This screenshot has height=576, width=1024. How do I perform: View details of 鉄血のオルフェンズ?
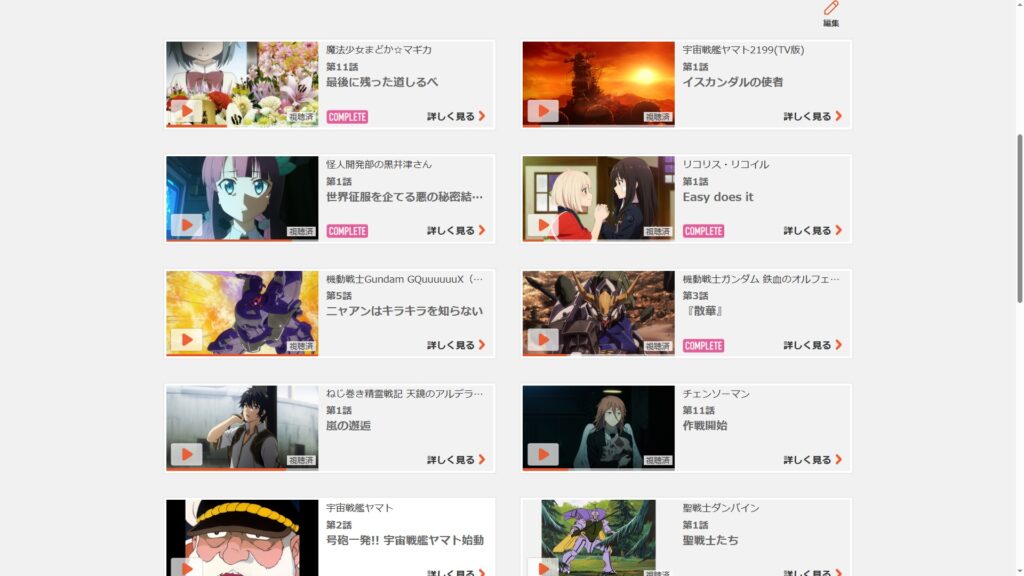point(812,346)
